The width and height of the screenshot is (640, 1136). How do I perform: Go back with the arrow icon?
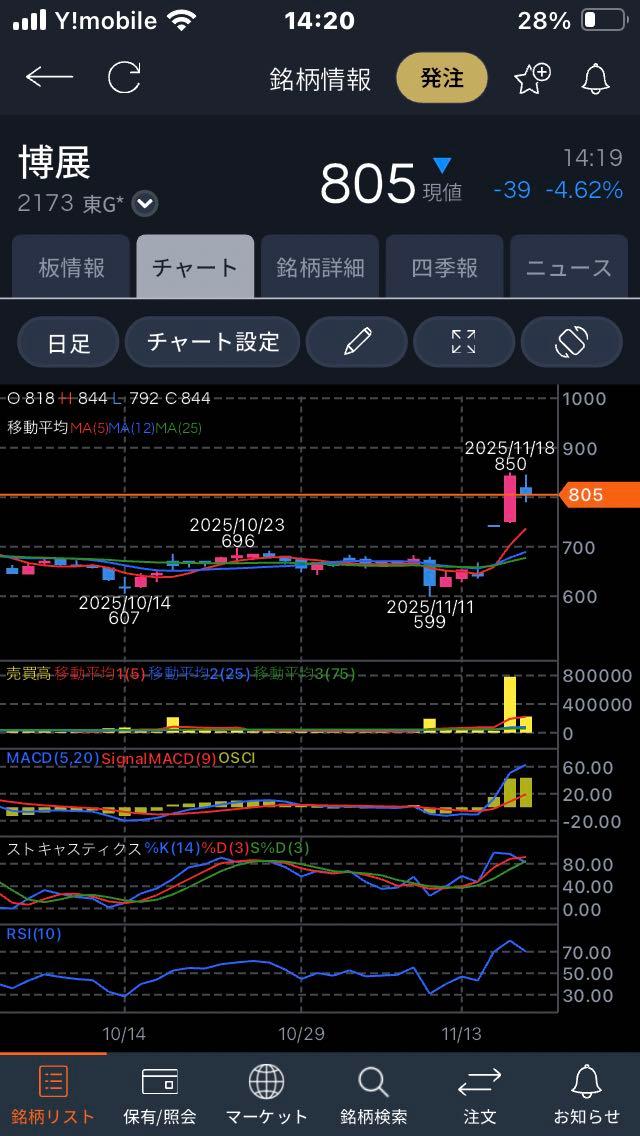[x=48, y=78]
